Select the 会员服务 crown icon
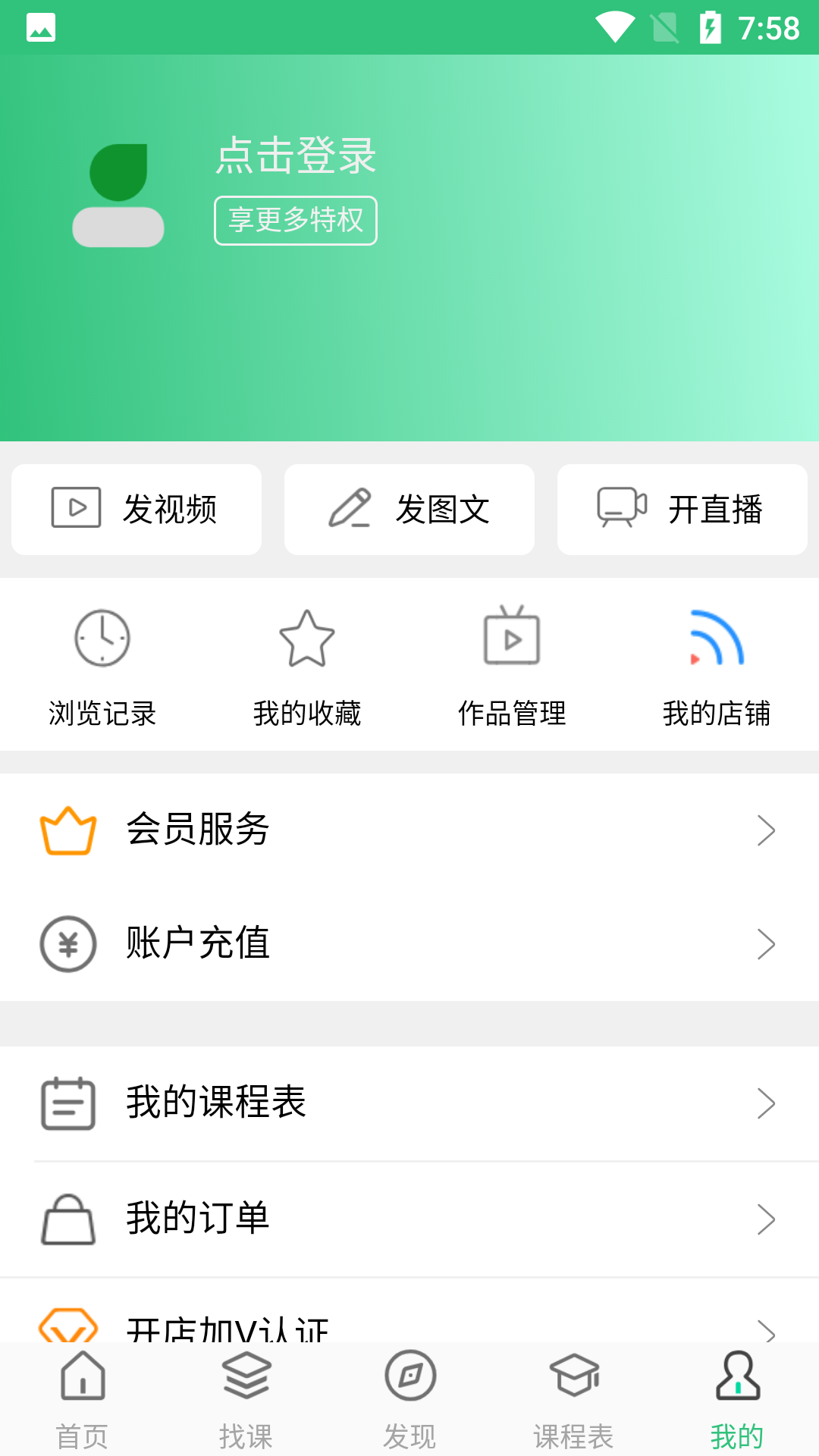This screenshot has width=819, height=1456. 69,830
